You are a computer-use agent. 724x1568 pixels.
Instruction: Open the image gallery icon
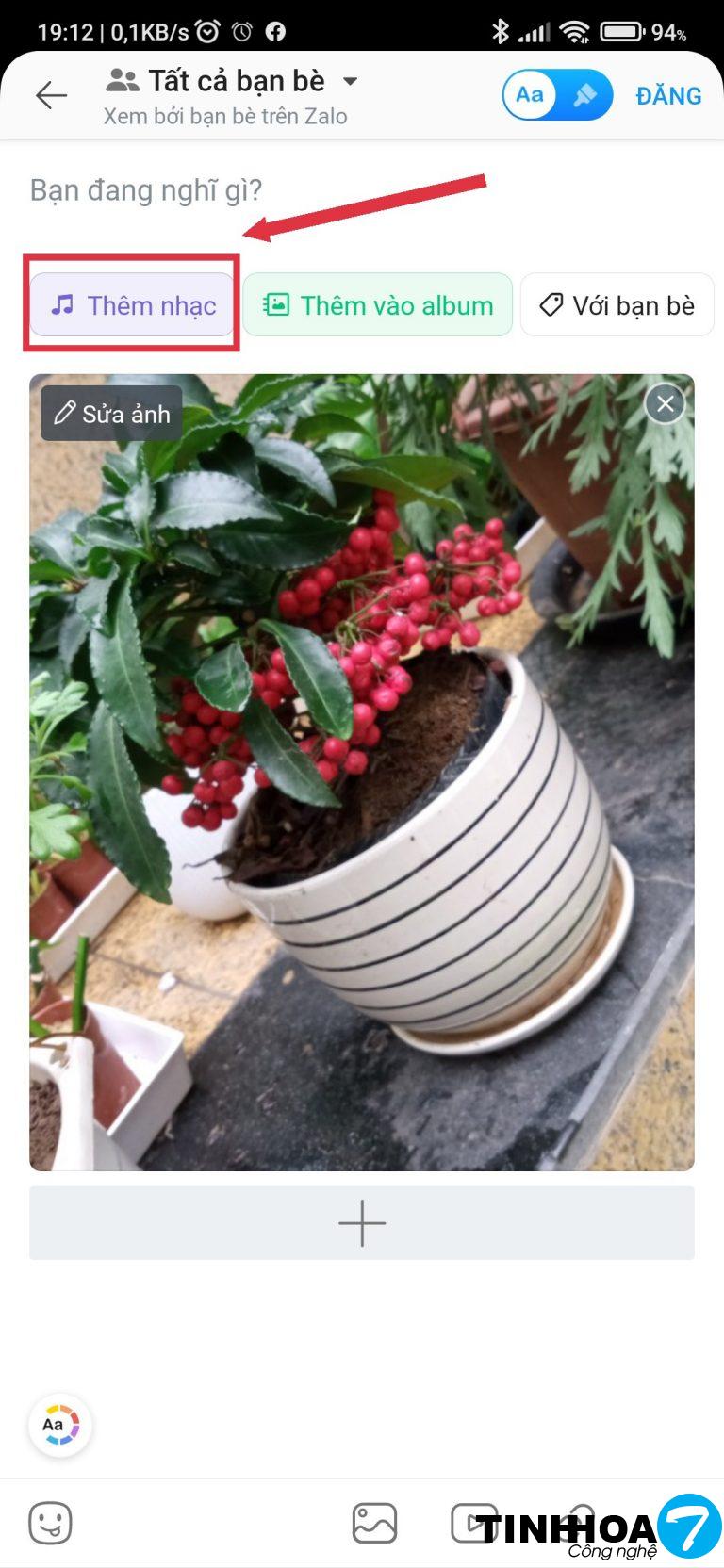click(374, 1523)
